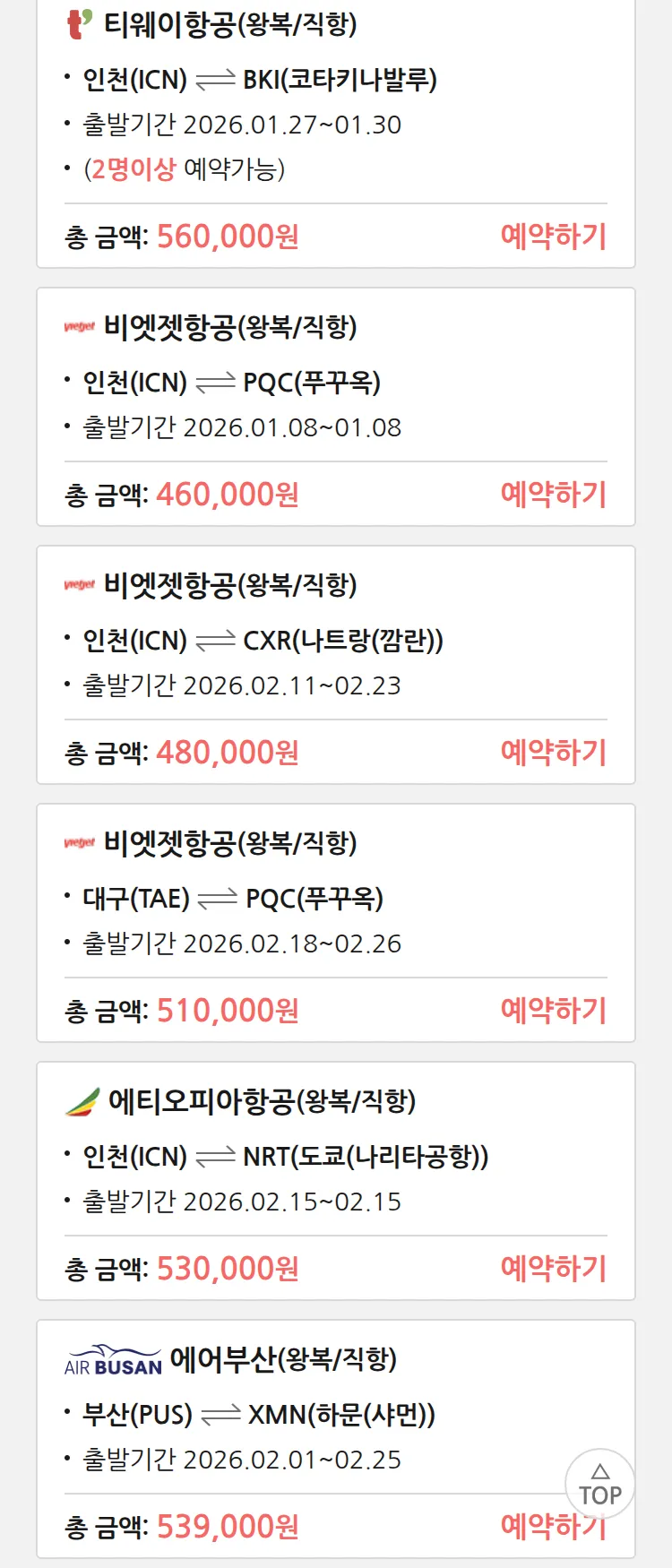Reserve the 480,000원 CXR Nha Trang flight
The height and width of the screenshot is (1568, 672).
tap(553, 753)
